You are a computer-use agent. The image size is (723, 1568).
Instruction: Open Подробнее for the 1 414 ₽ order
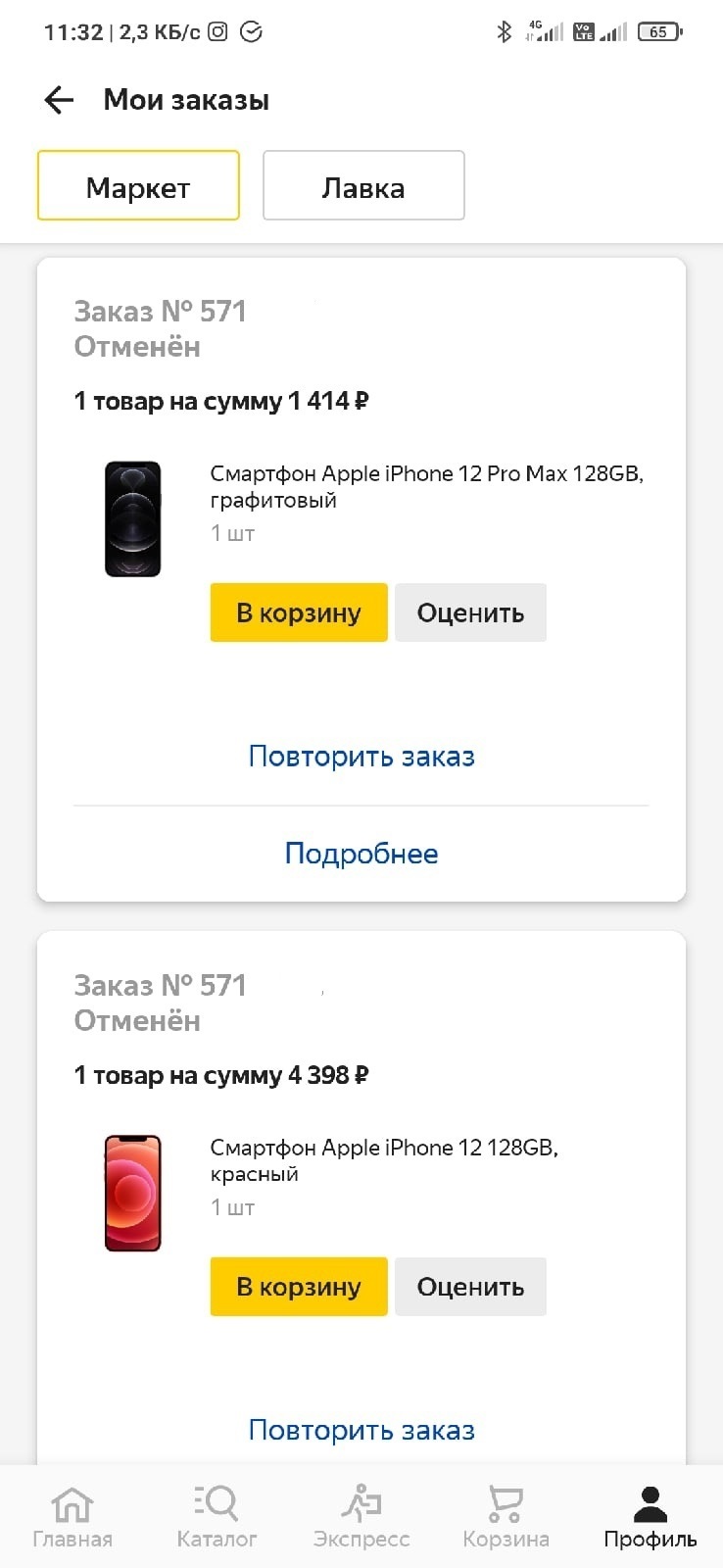pos(361,854)
